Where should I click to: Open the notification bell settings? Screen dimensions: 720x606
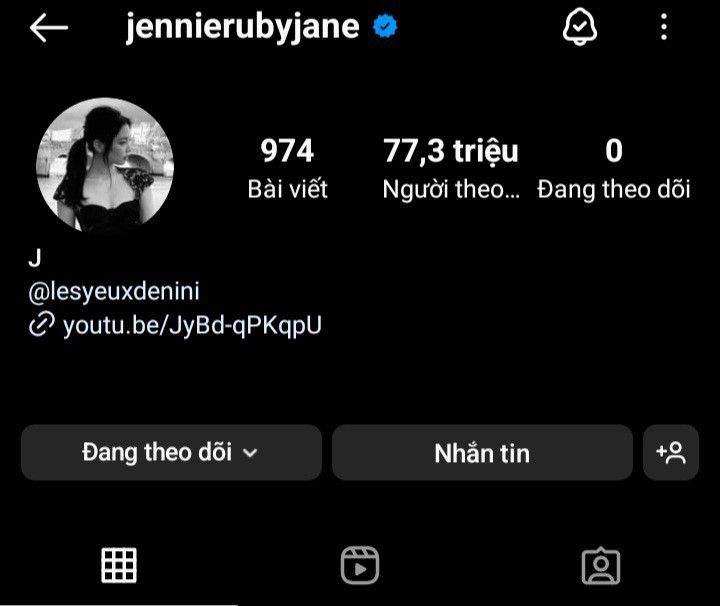(580, 28)
